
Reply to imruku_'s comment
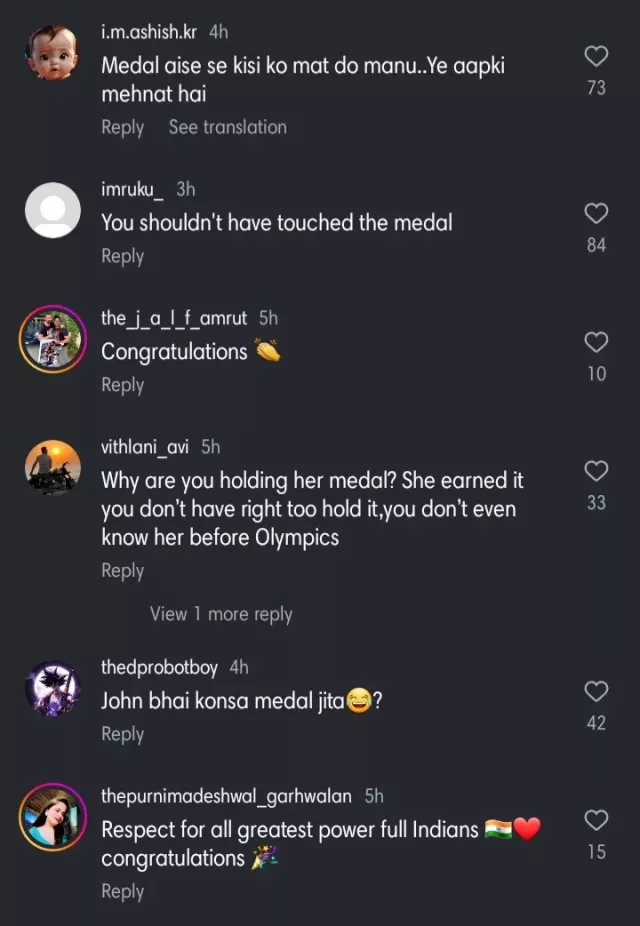(x=122, y=256)
